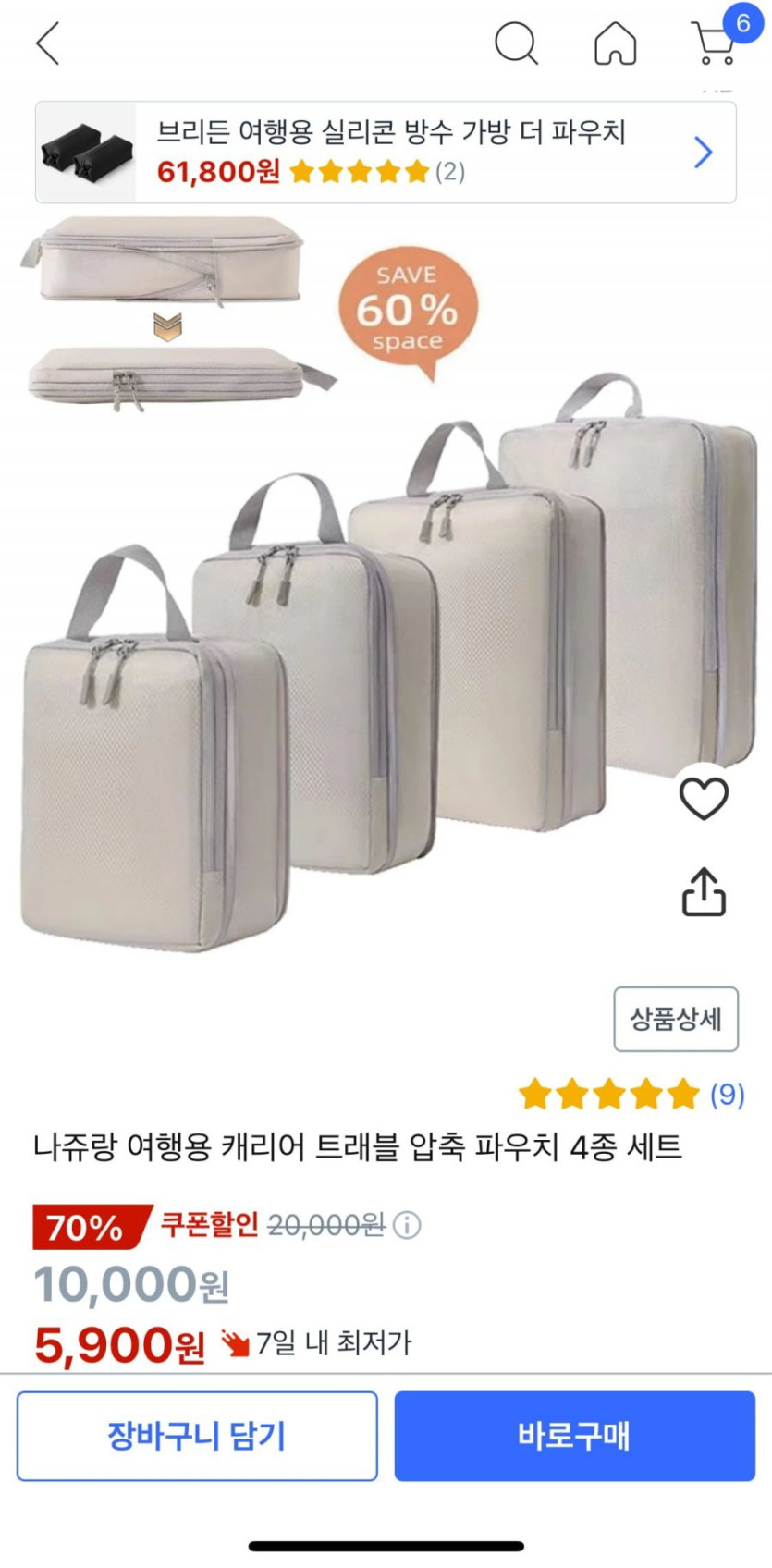The height and width of the screenshot is (1568, 772).
Task: Open the shopping cart
Action: pyautogui.click(x=716, y=43)
